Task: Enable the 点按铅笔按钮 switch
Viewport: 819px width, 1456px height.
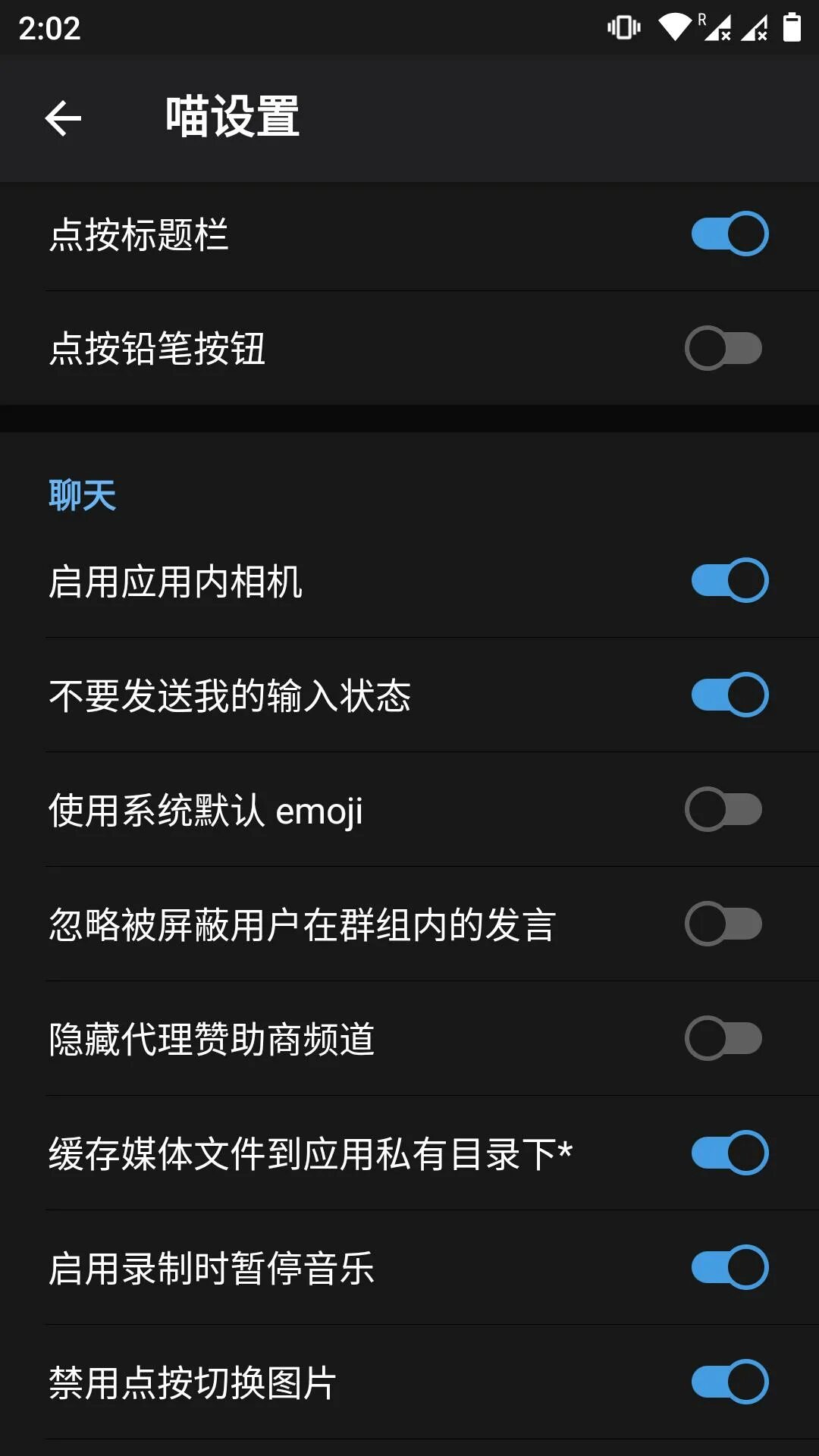Action: tap(724, 348)
